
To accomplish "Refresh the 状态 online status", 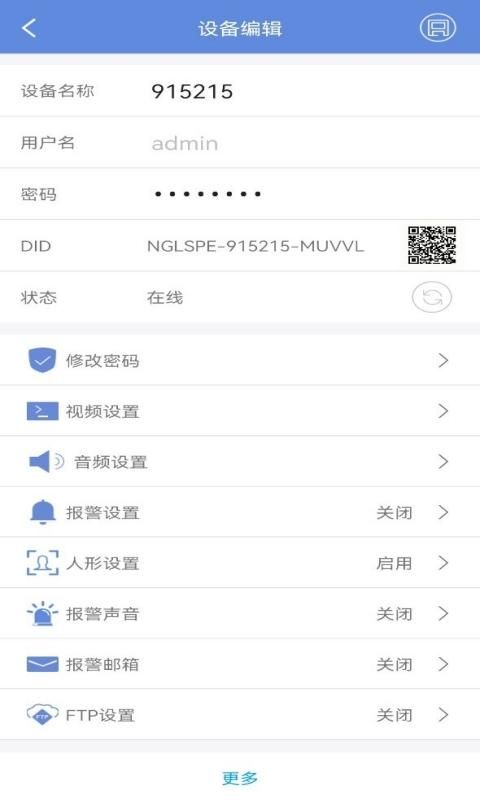I will tap(432, 297).
